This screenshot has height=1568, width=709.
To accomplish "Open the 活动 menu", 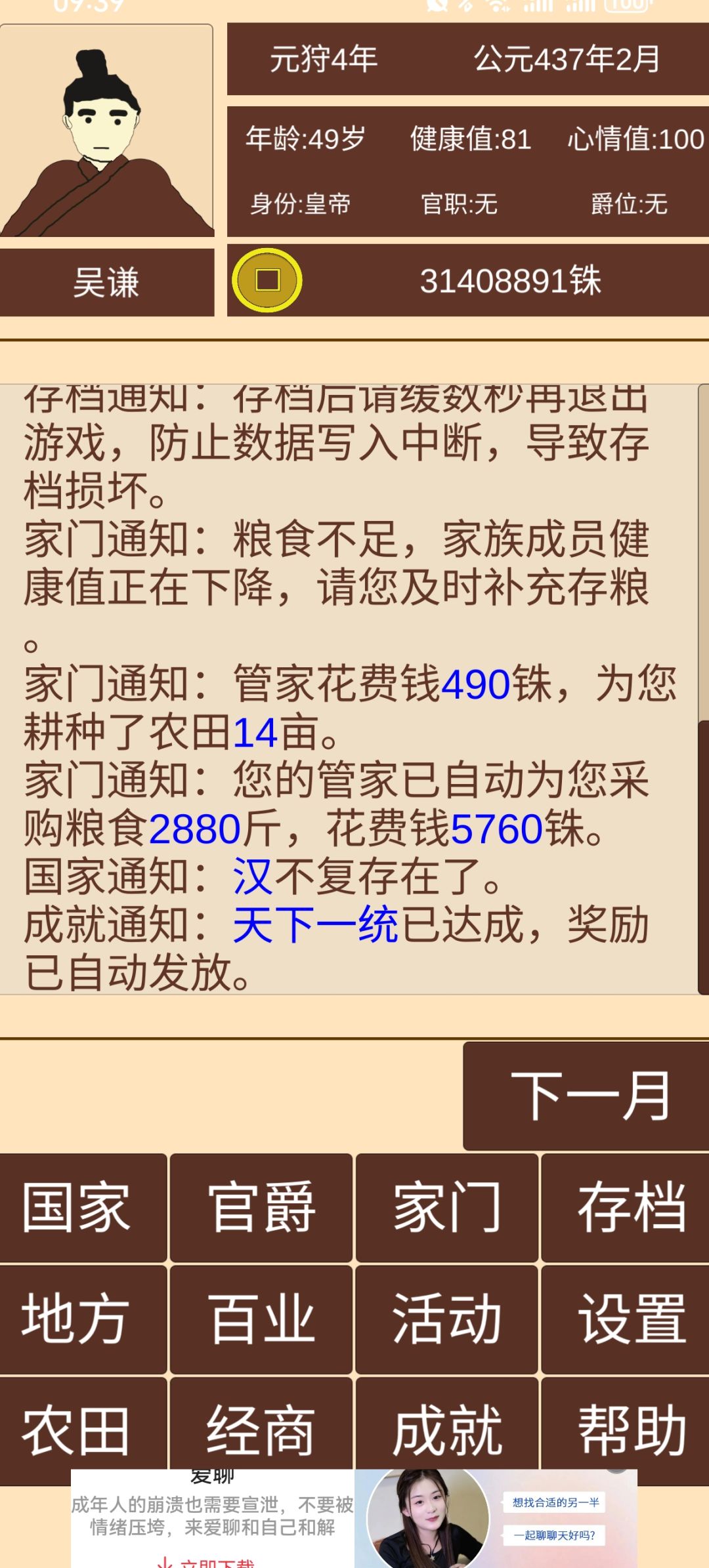I will tap(446, 1319).
